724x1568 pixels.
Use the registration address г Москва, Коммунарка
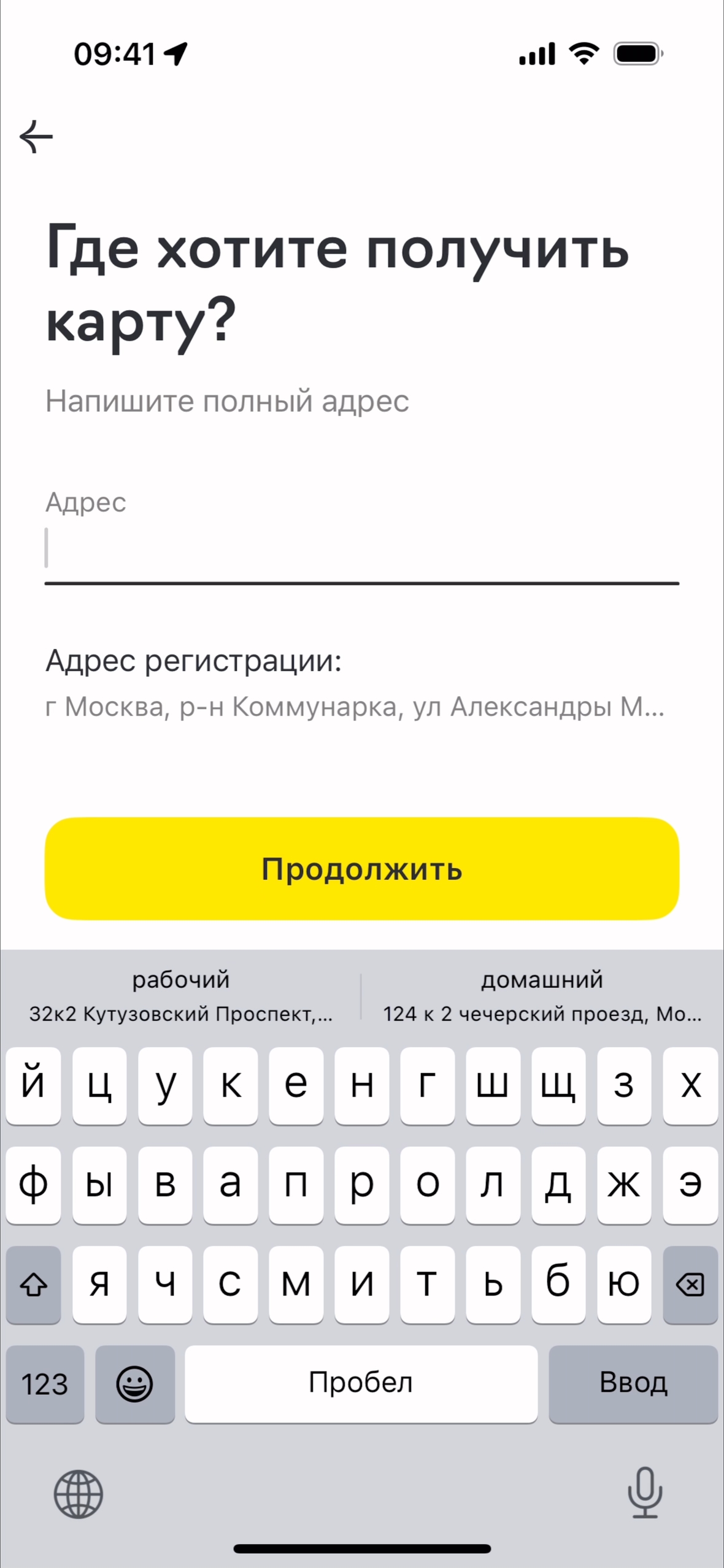pos(355,707)
